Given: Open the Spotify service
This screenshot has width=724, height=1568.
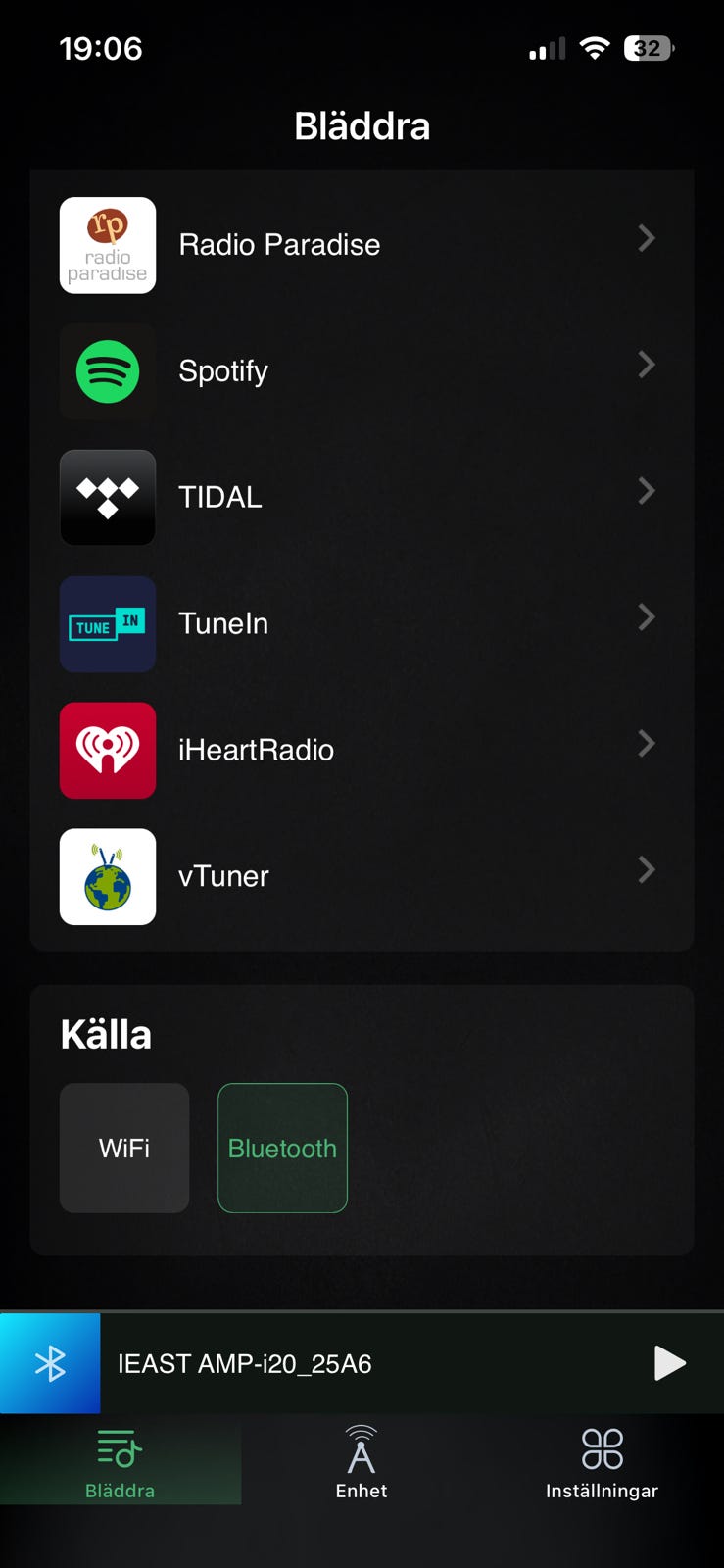Looking at the screenshot, I should (362, 371).
